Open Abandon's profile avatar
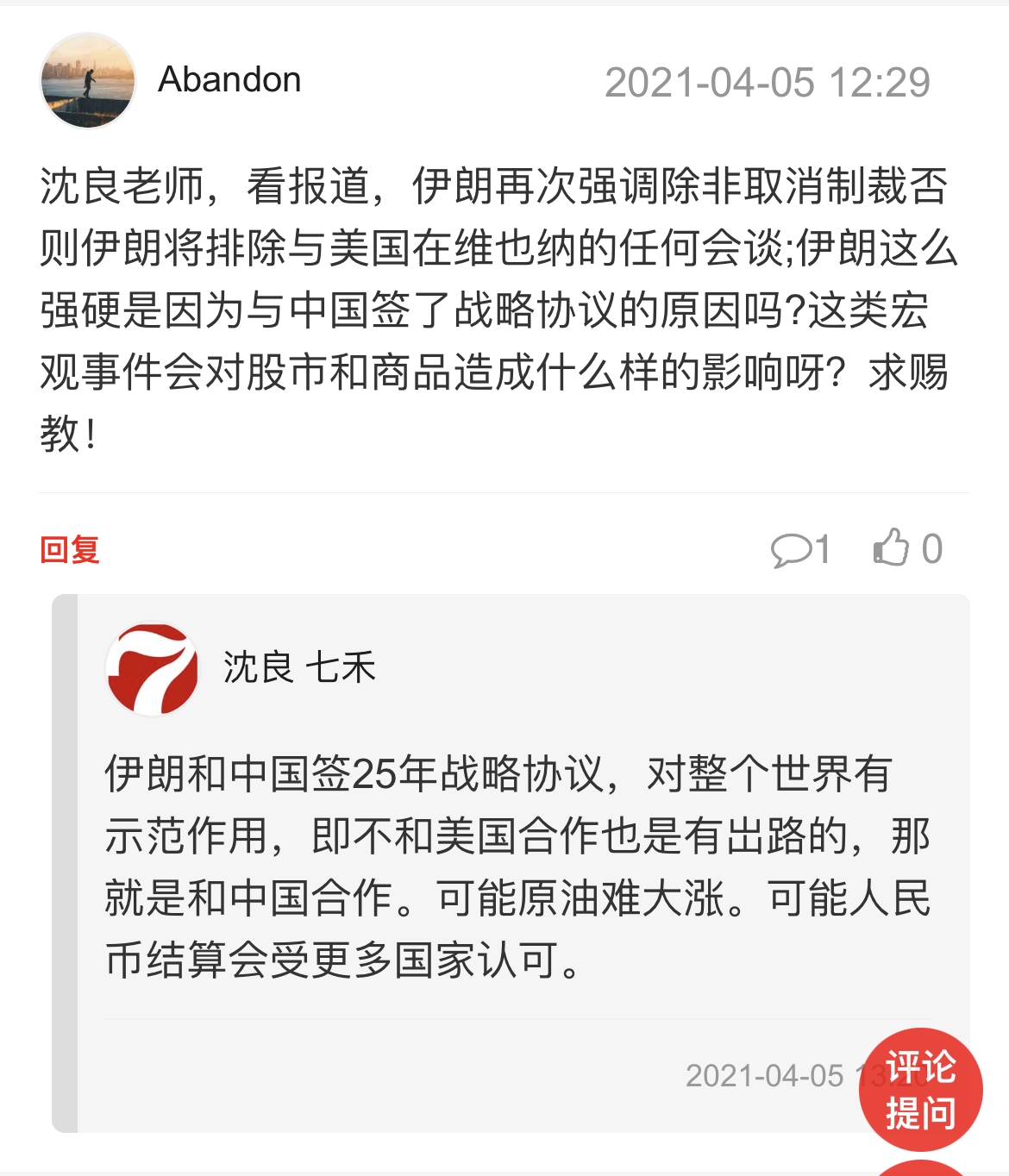The image size is (1009, 1176). [88, 81]
